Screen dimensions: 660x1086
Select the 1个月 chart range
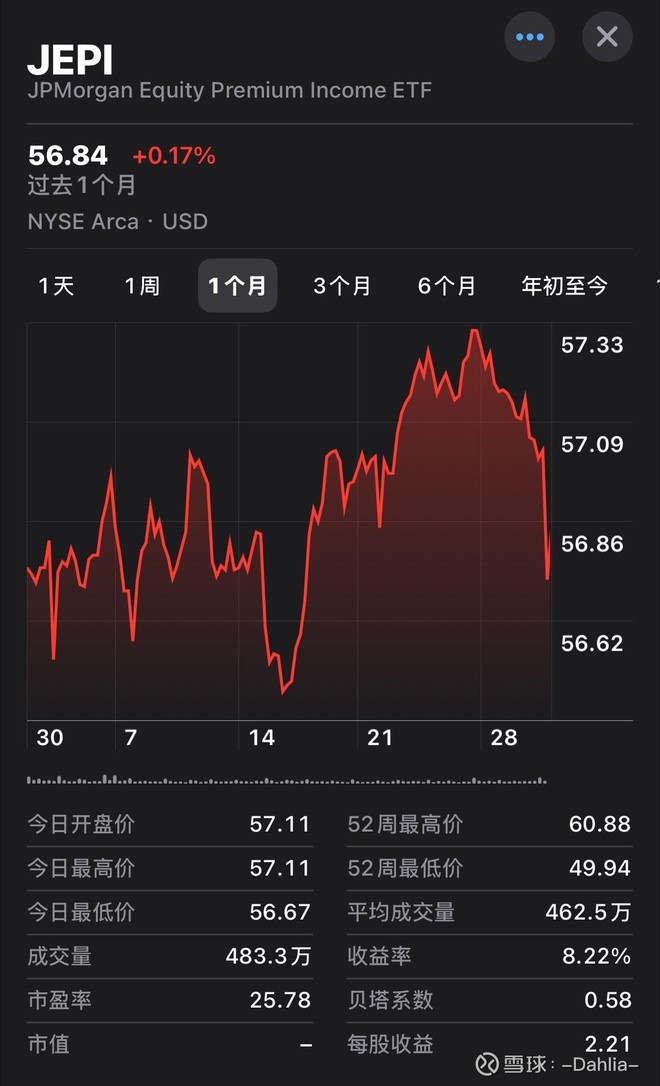click(237, 286)
